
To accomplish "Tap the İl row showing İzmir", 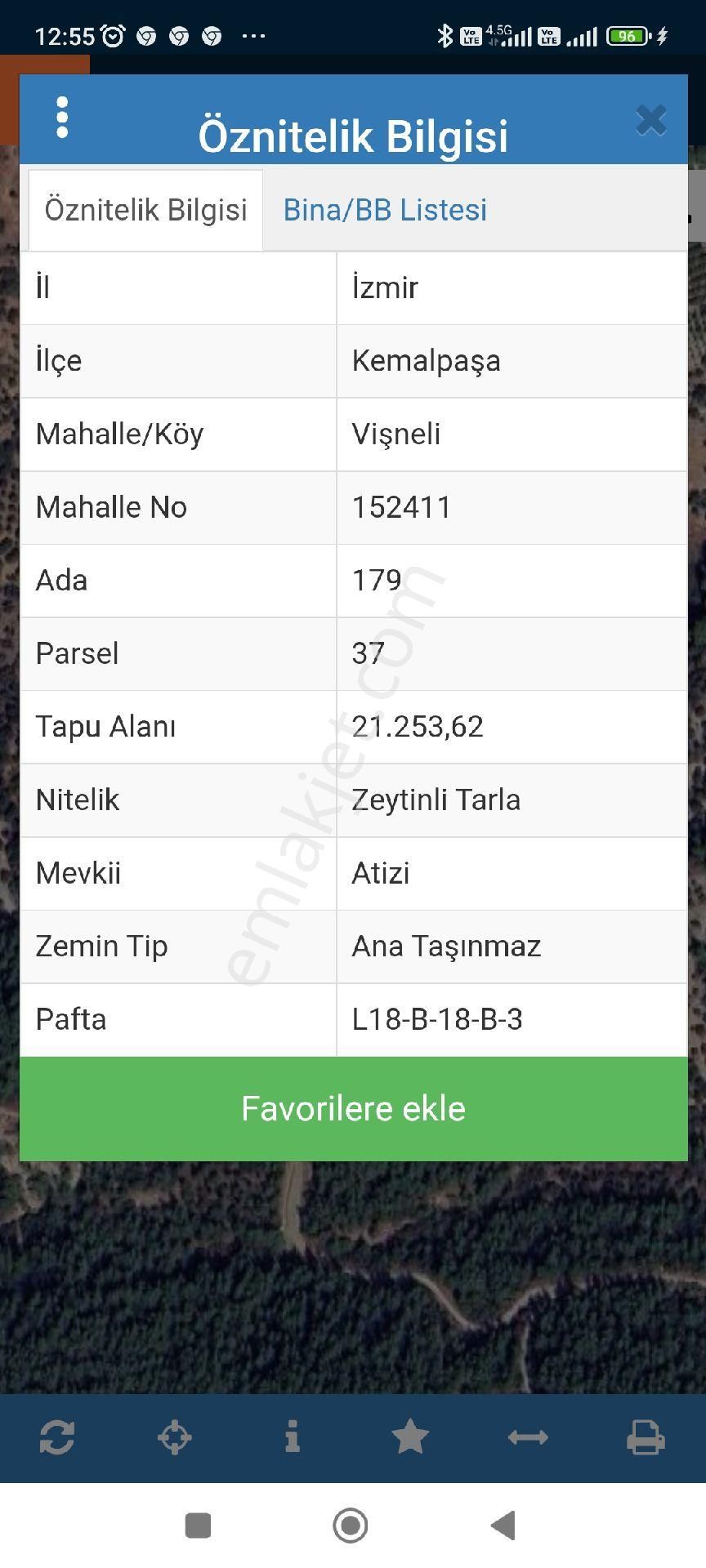I will click(x=353, y=287).
